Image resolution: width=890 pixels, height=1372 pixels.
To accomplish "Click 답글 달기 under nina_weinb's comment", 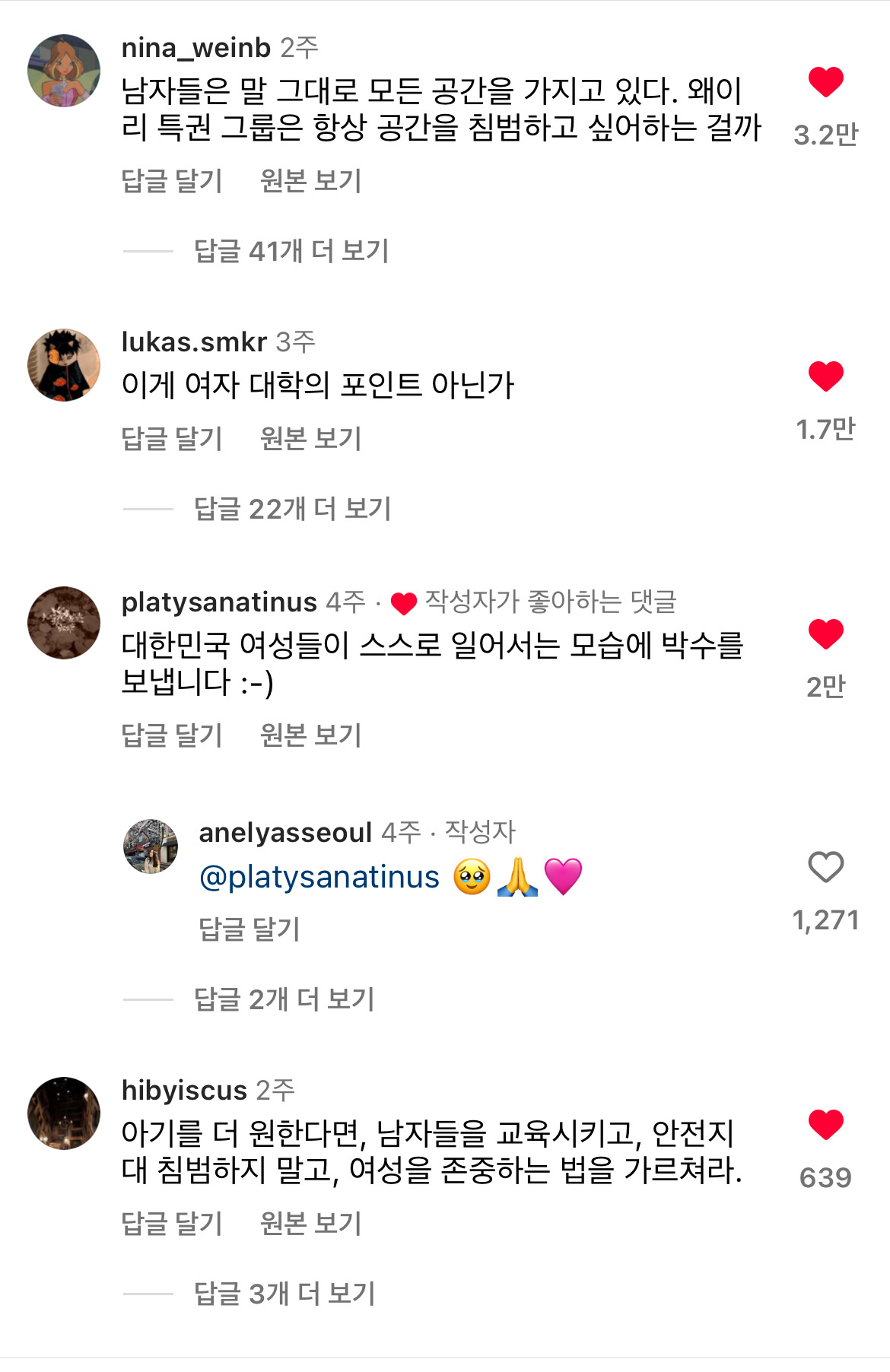I will click(170, 181).
